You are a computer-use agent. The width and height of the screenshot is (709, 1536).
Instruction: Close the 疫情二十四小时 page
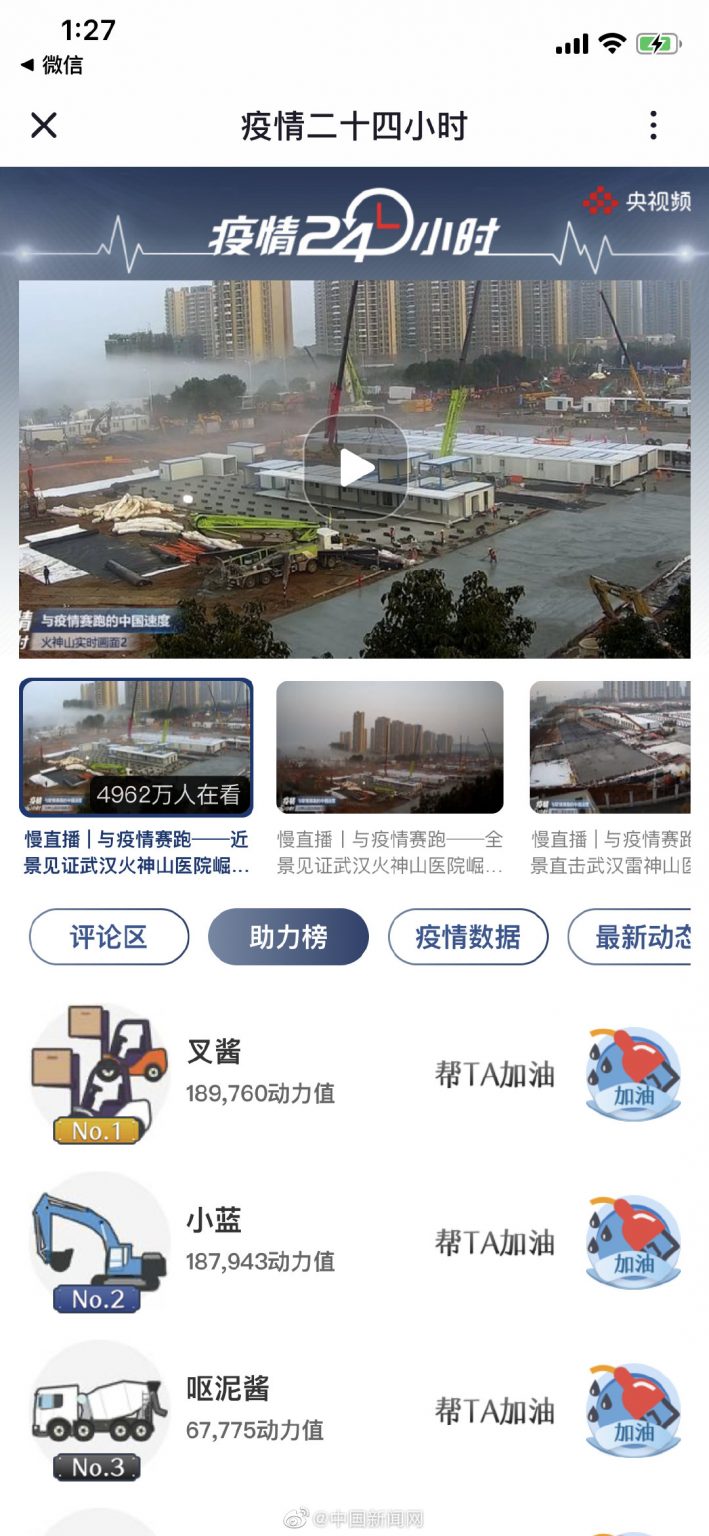coord(44,126)
